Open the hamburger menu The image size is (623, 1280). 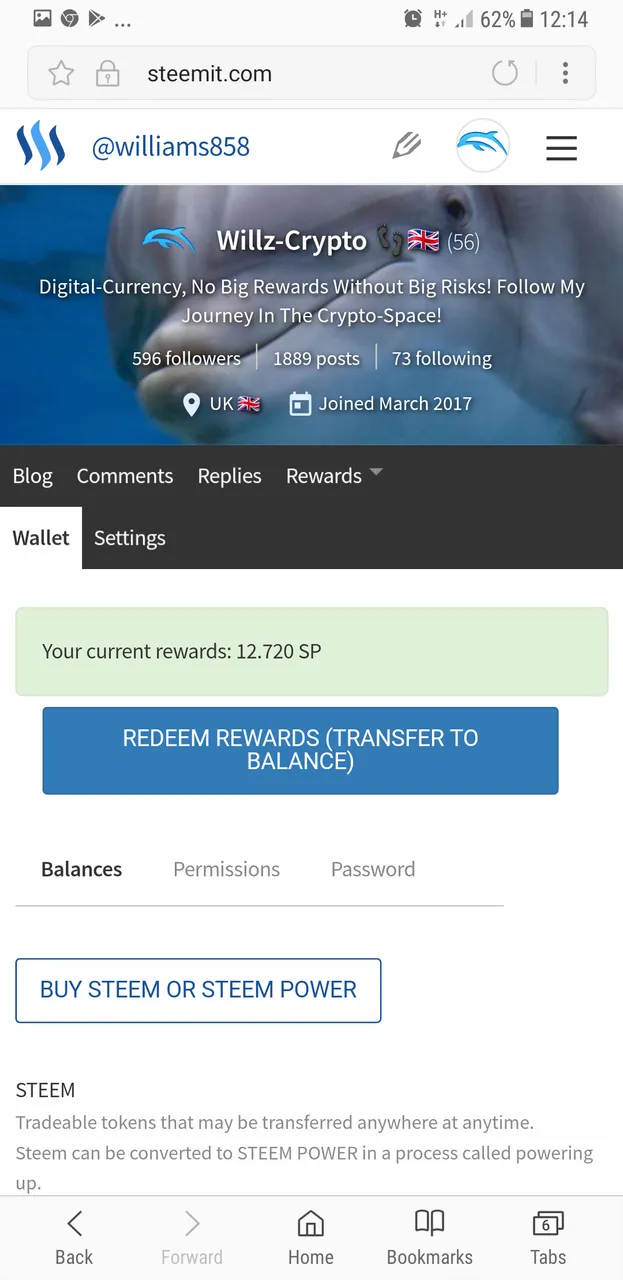click(x=561, y=148)
